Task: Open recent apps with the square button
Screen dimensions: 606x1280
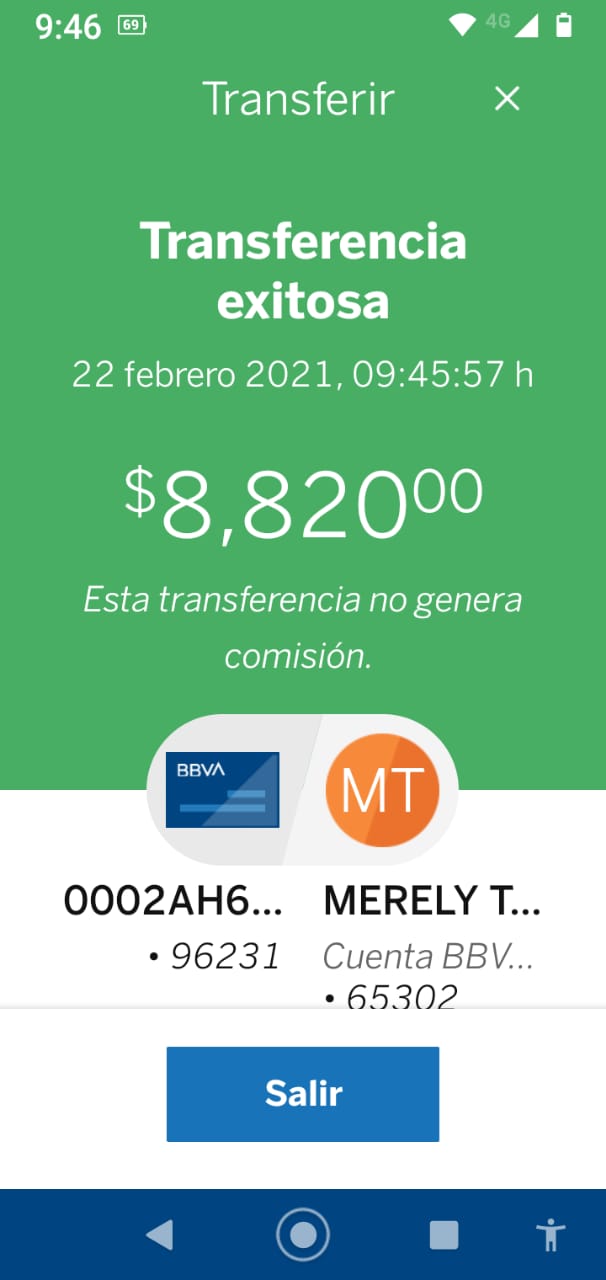Action: pyautogui.click(x=444, y=1235)
